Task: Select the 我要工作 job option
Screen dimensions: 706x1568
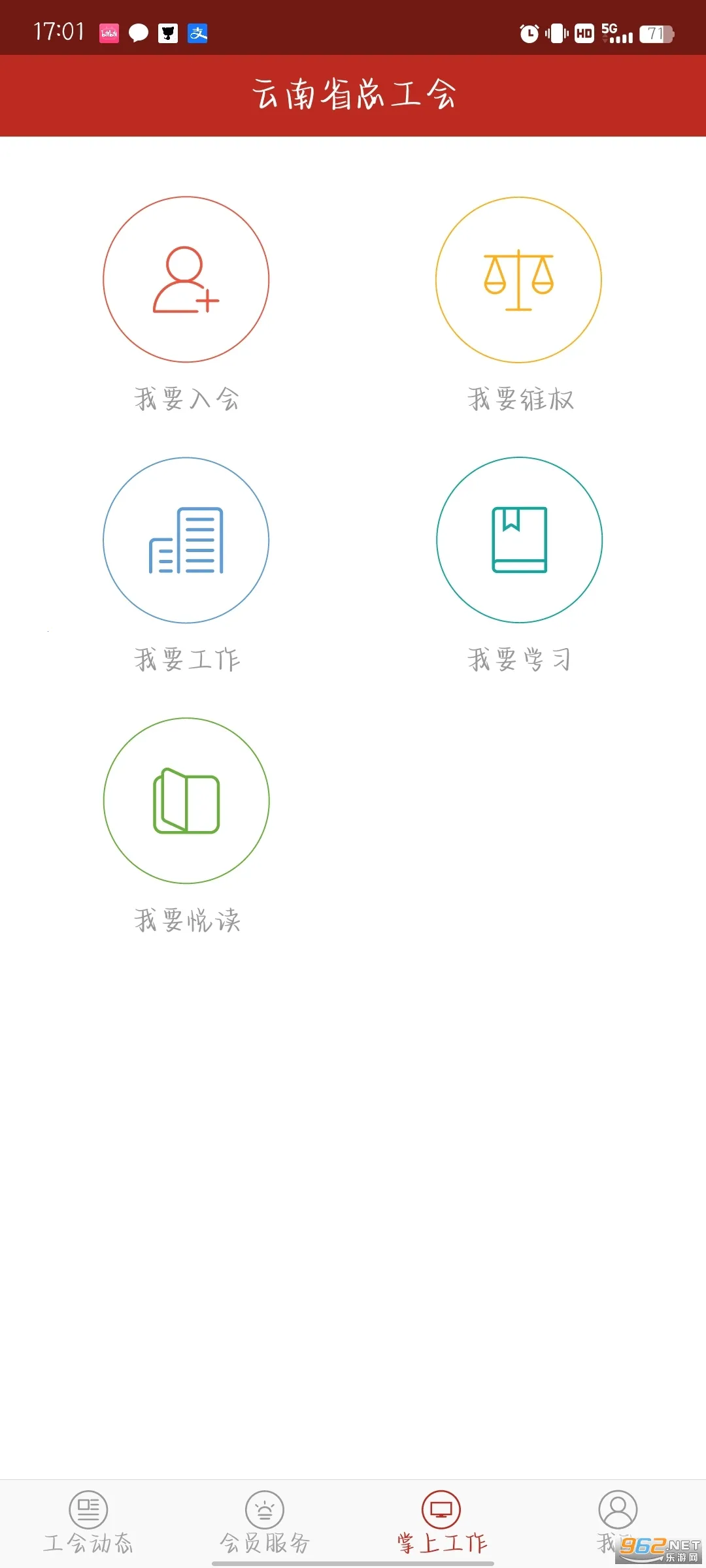Action: (186, 540)
